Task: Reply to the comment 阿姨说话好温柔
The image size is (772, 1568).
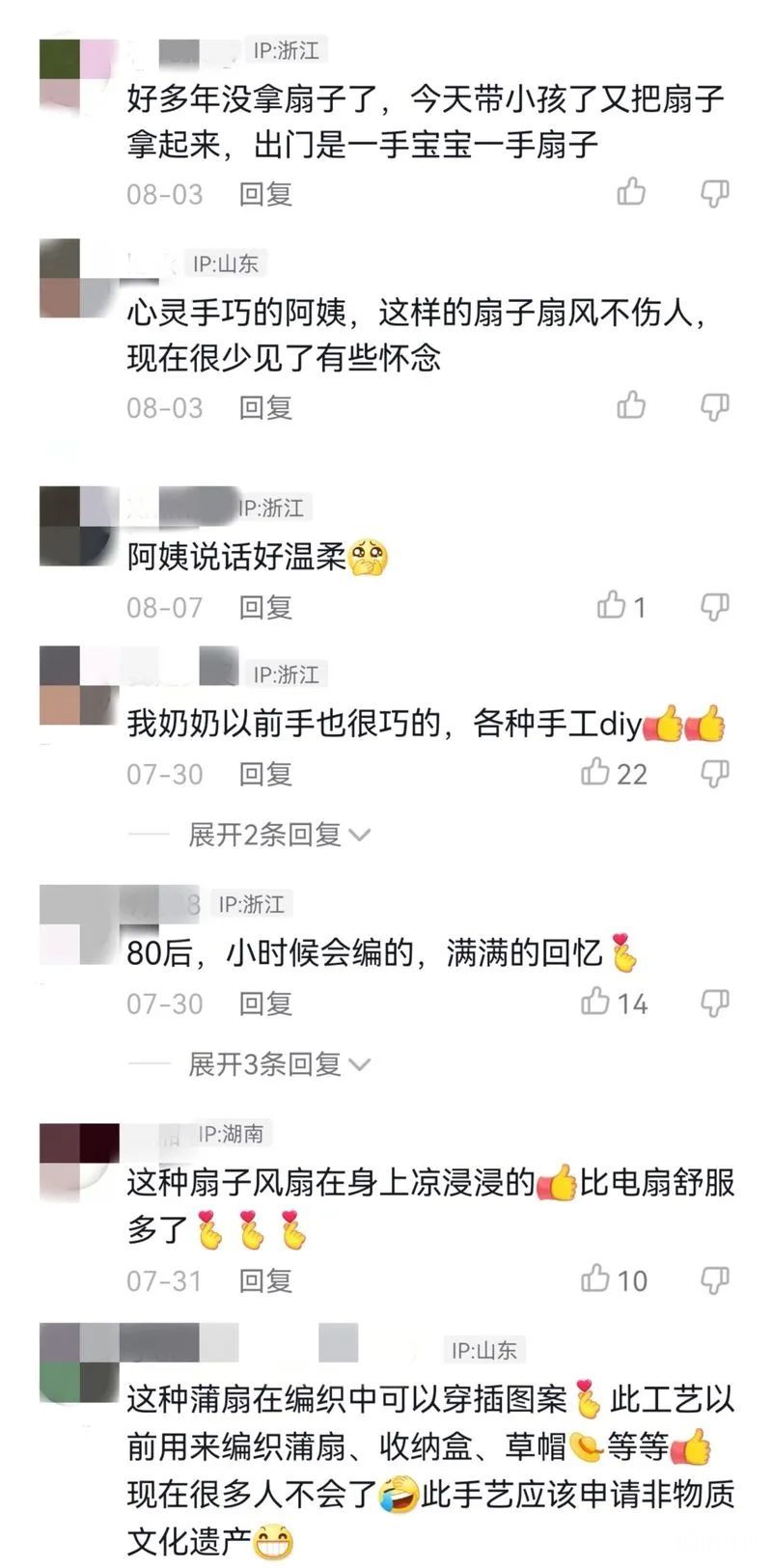Action: [265, 607]
